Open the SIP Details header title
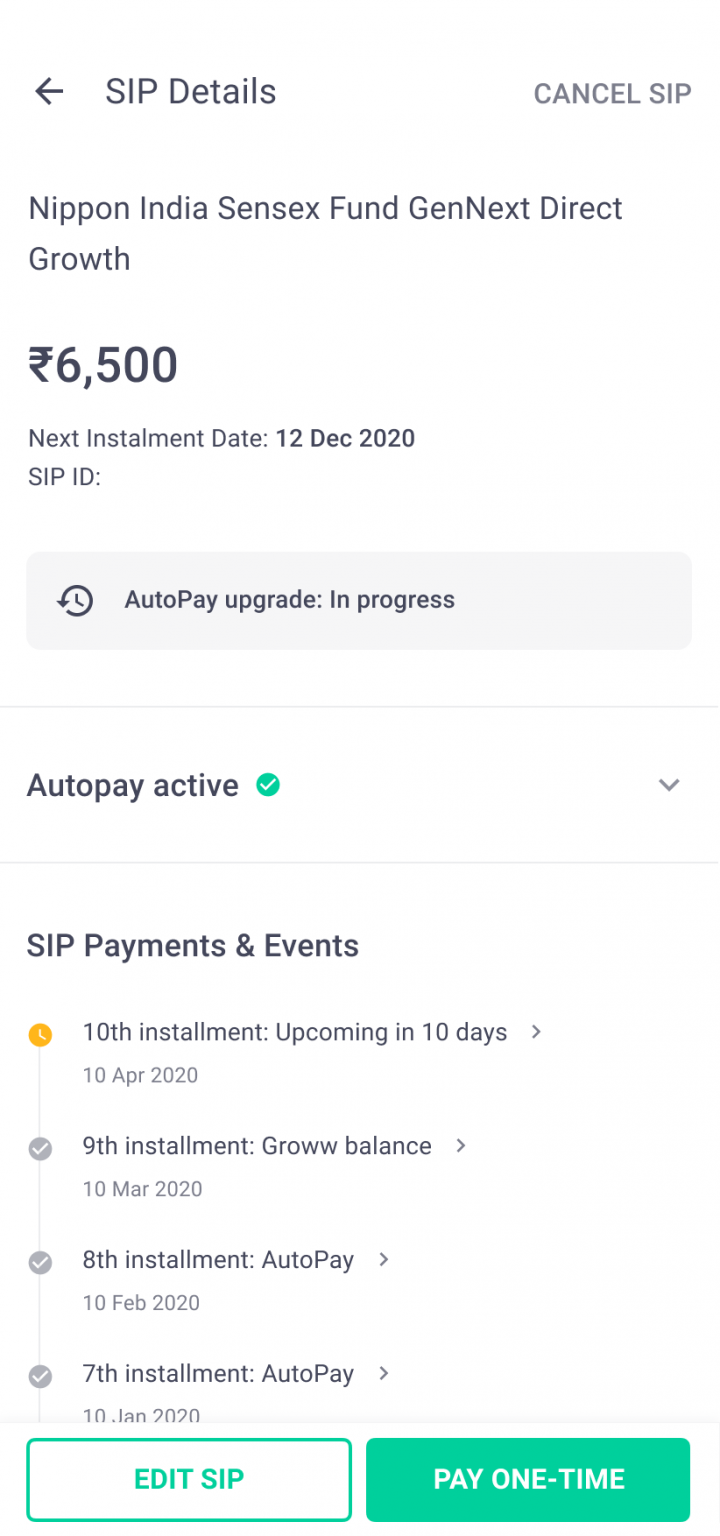The height and width of the screenshot is (1536, 720). coord(190,91)
